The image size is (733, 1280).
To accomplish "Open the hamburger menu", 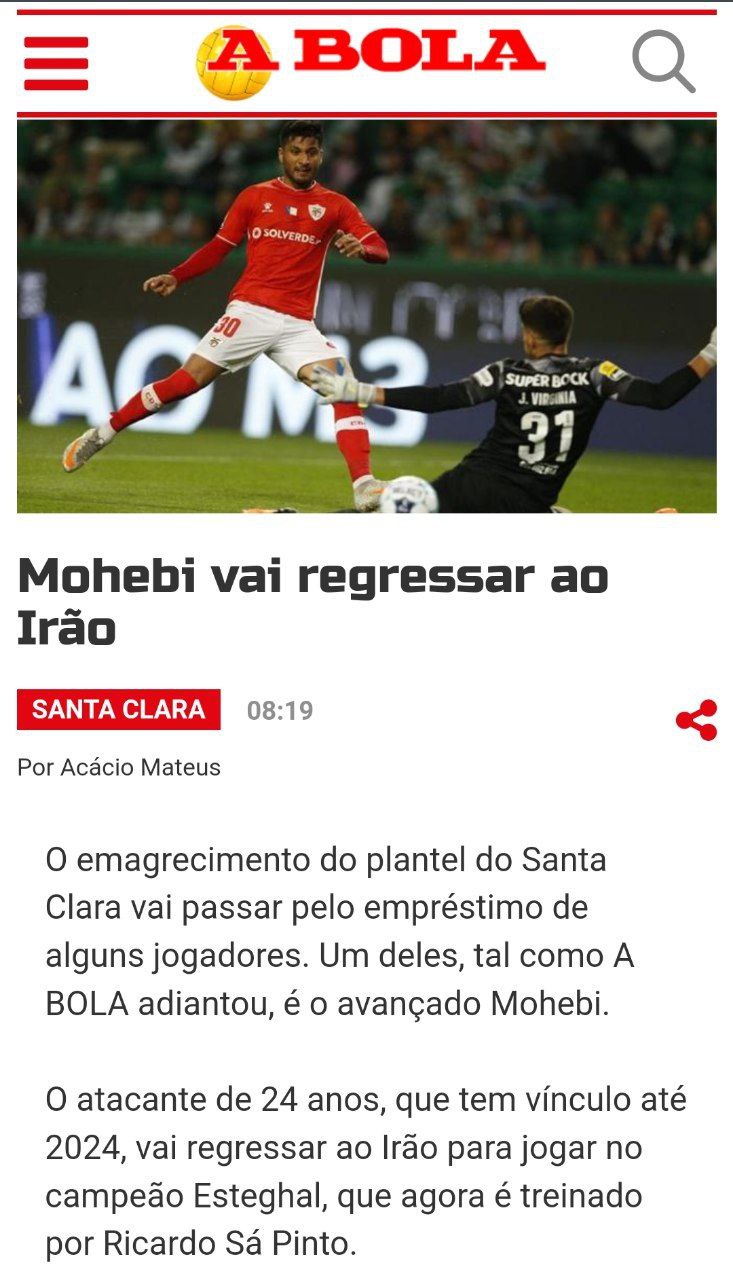I will tap(56, 63).
